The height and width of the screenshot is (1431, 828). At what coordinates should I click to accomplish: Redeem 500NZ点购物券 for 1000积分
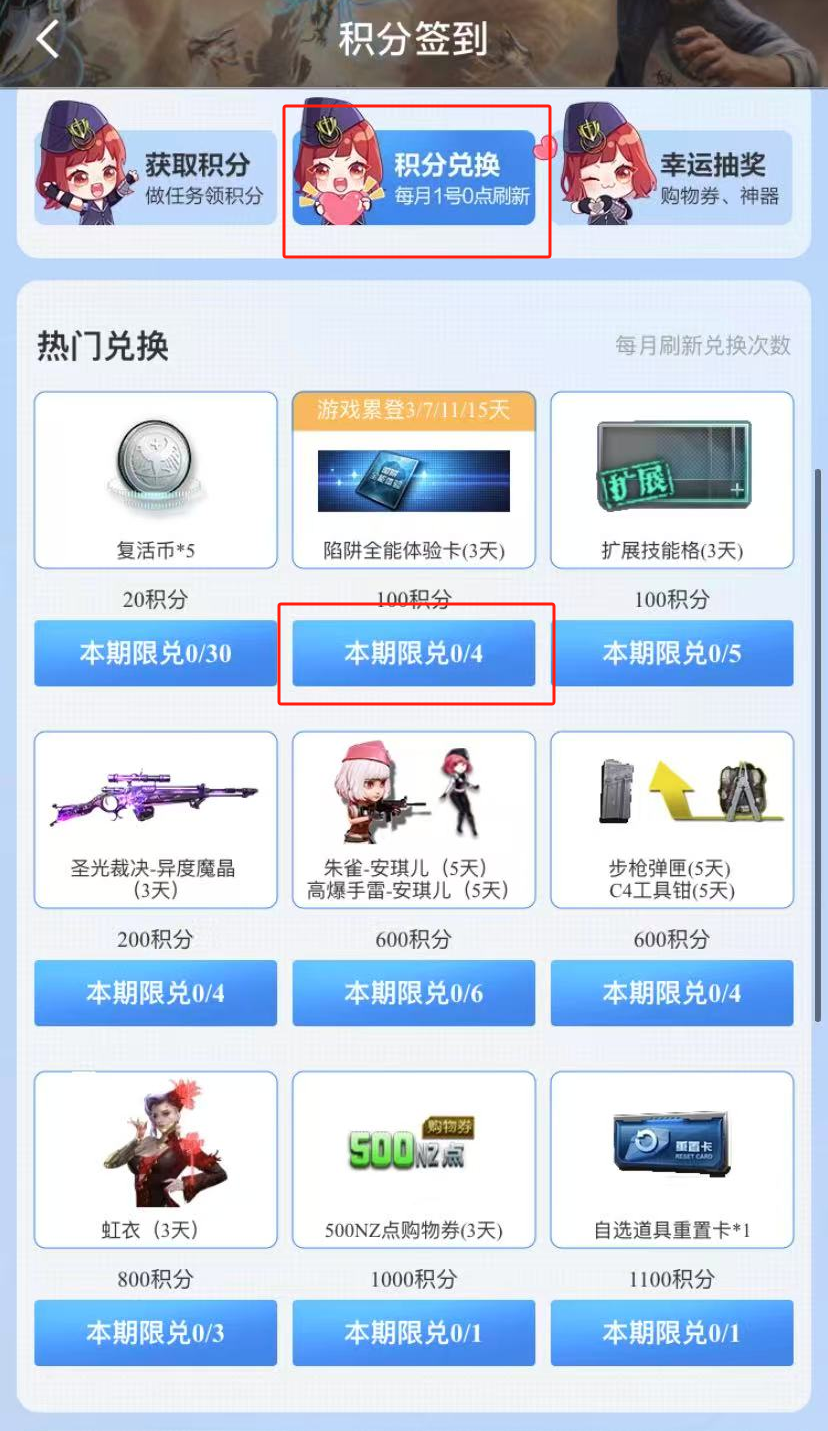(x=413, y=1333)
